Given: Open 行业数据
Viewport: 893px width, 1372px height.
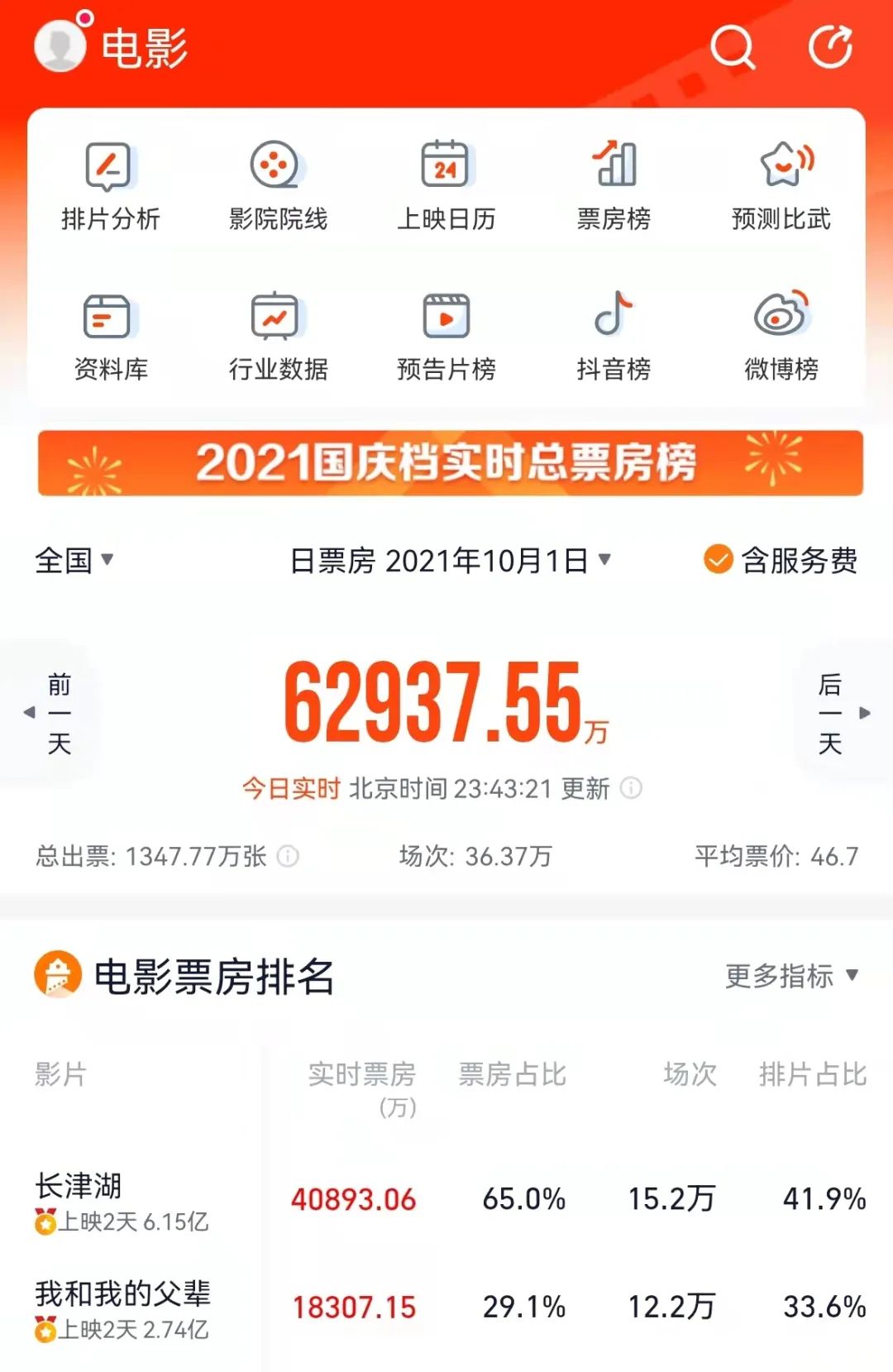Looking at the screenshot, I should click(x=278, y=335).
